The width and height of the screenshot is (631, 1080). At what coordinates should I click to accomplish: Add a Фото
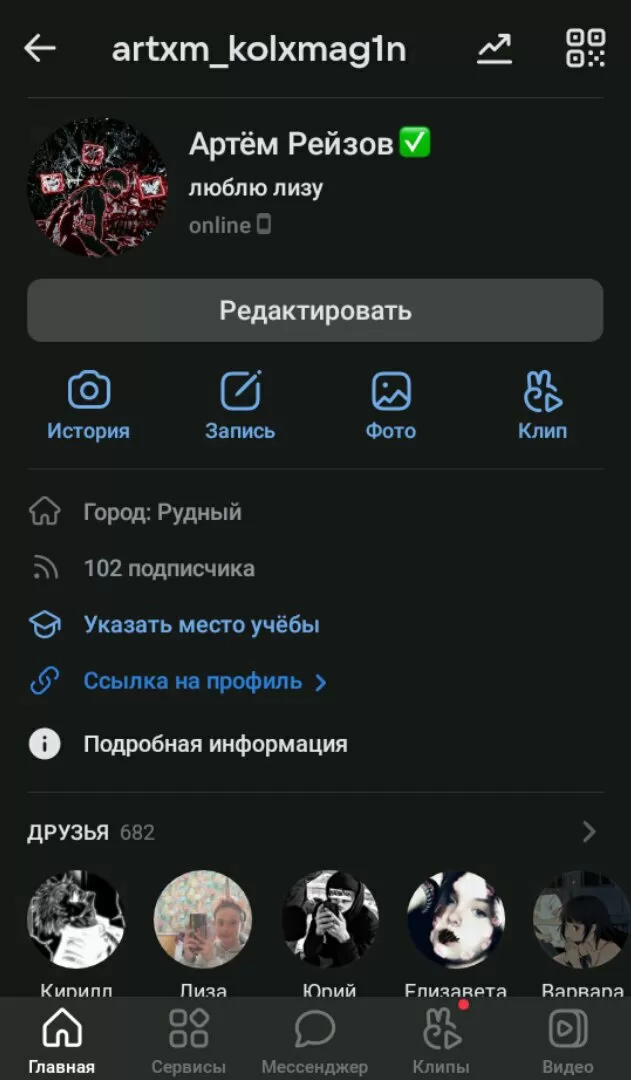391,405
